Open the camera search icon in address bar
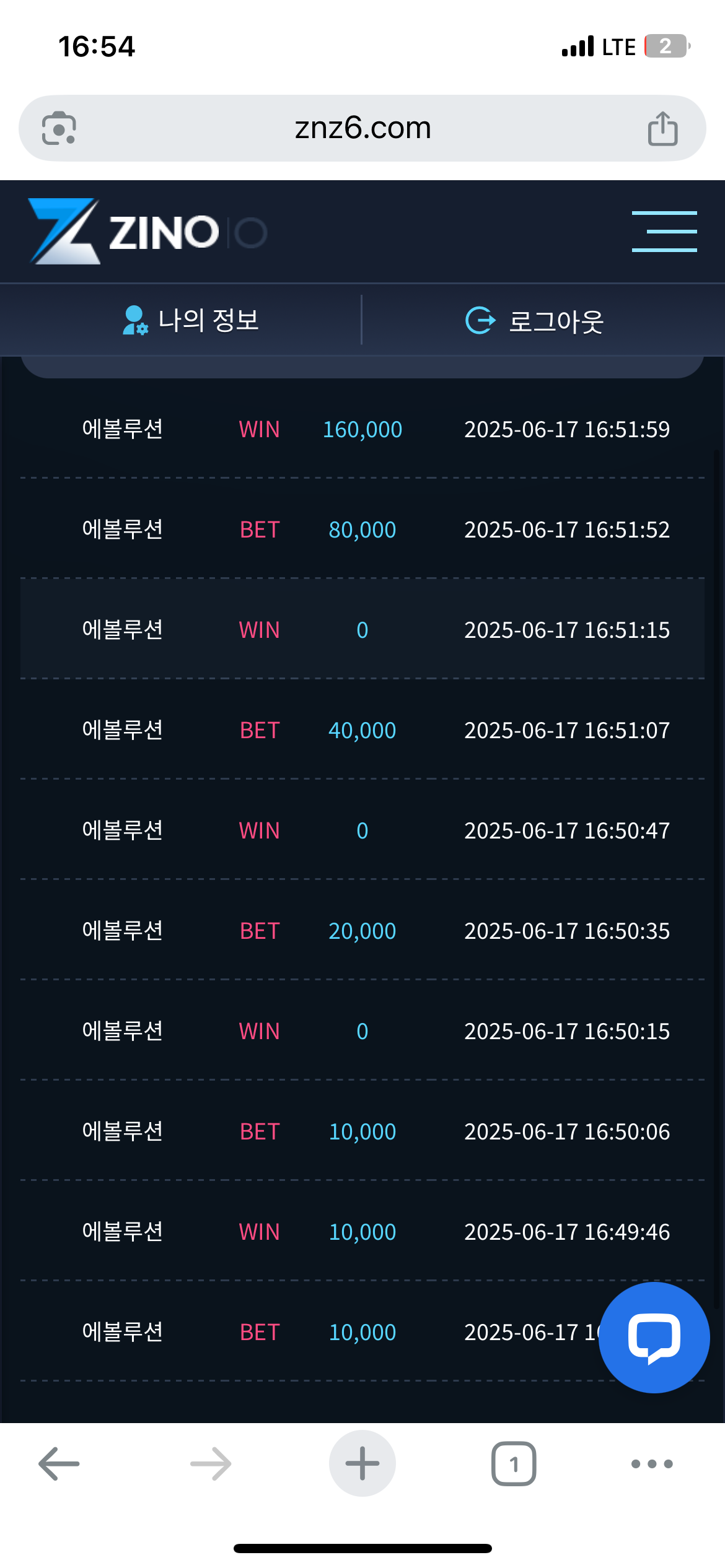 59,128
